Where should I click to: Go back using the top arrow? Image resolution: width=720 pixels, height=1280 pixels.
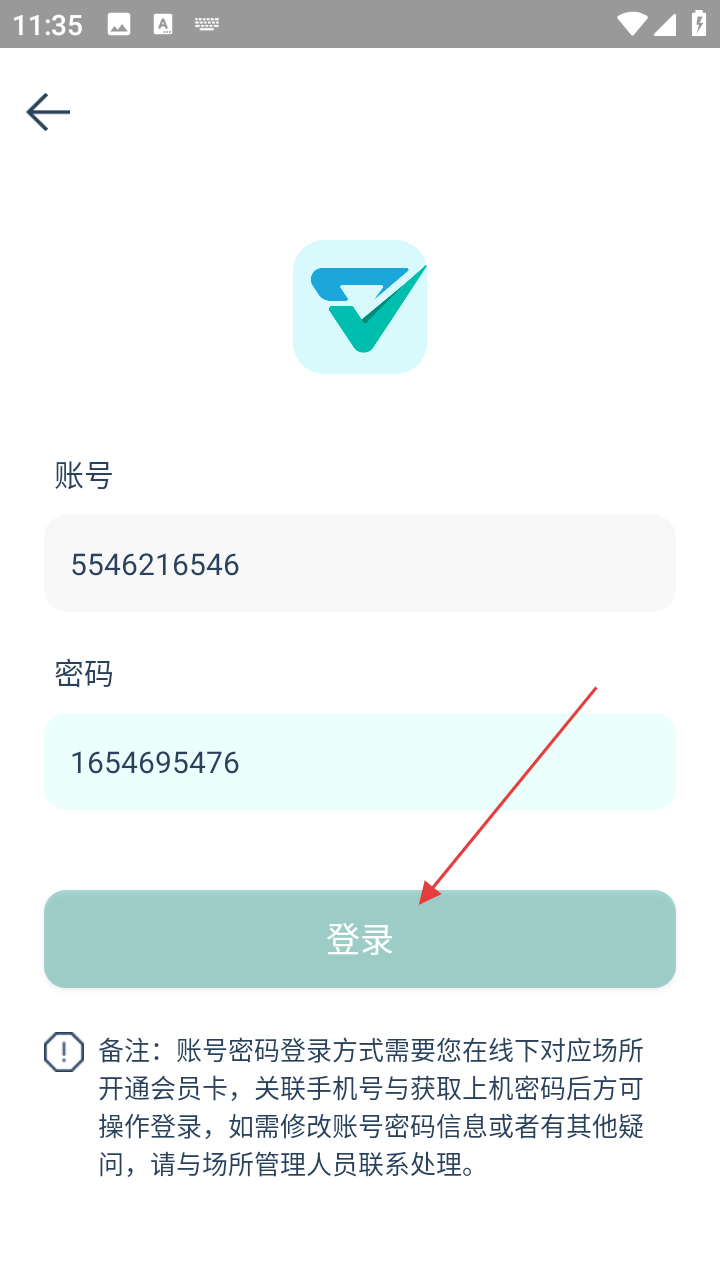click(48, 111)
